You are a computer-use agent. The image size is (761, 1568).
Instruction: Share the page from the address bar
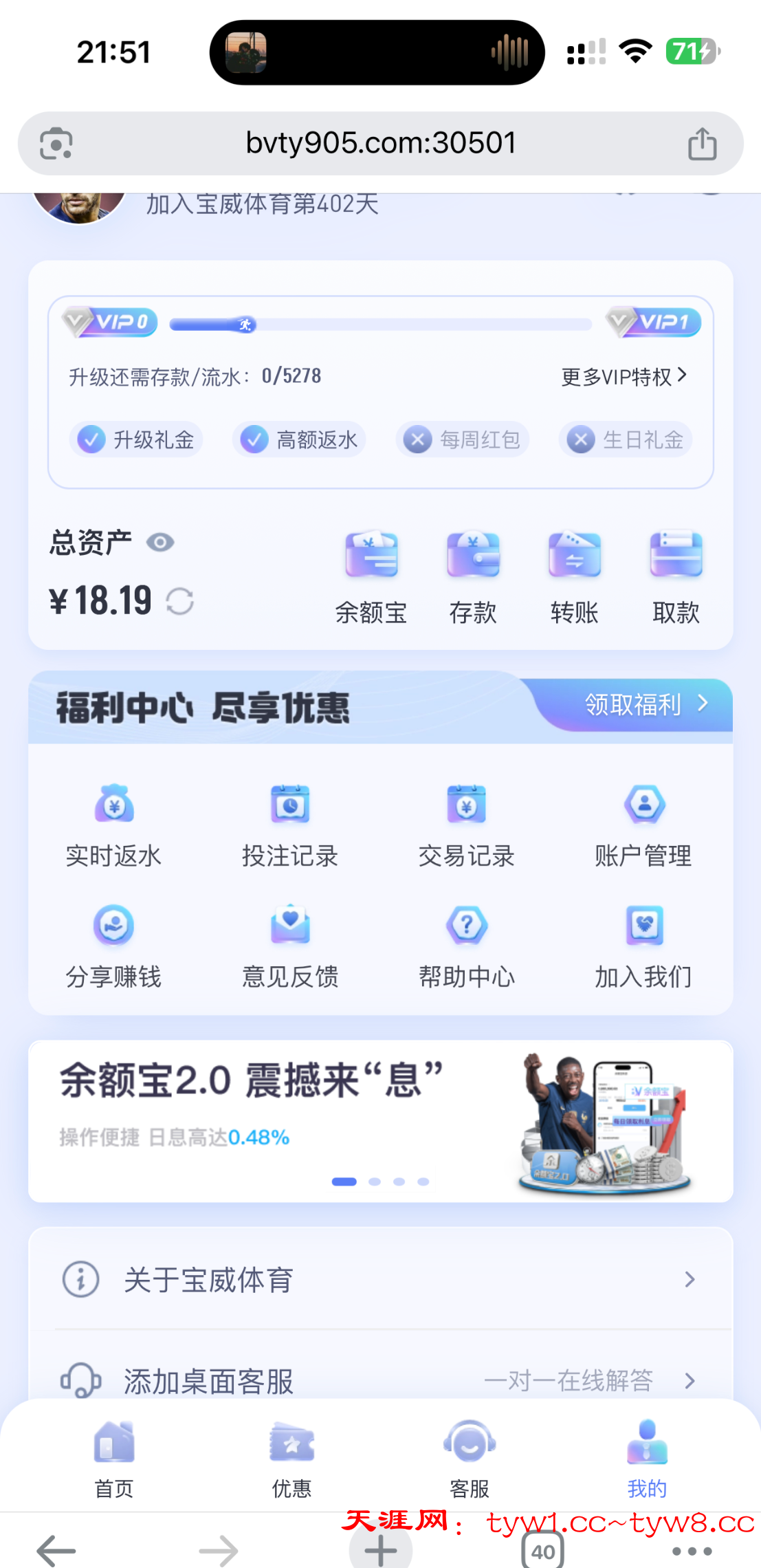(702, 144)
